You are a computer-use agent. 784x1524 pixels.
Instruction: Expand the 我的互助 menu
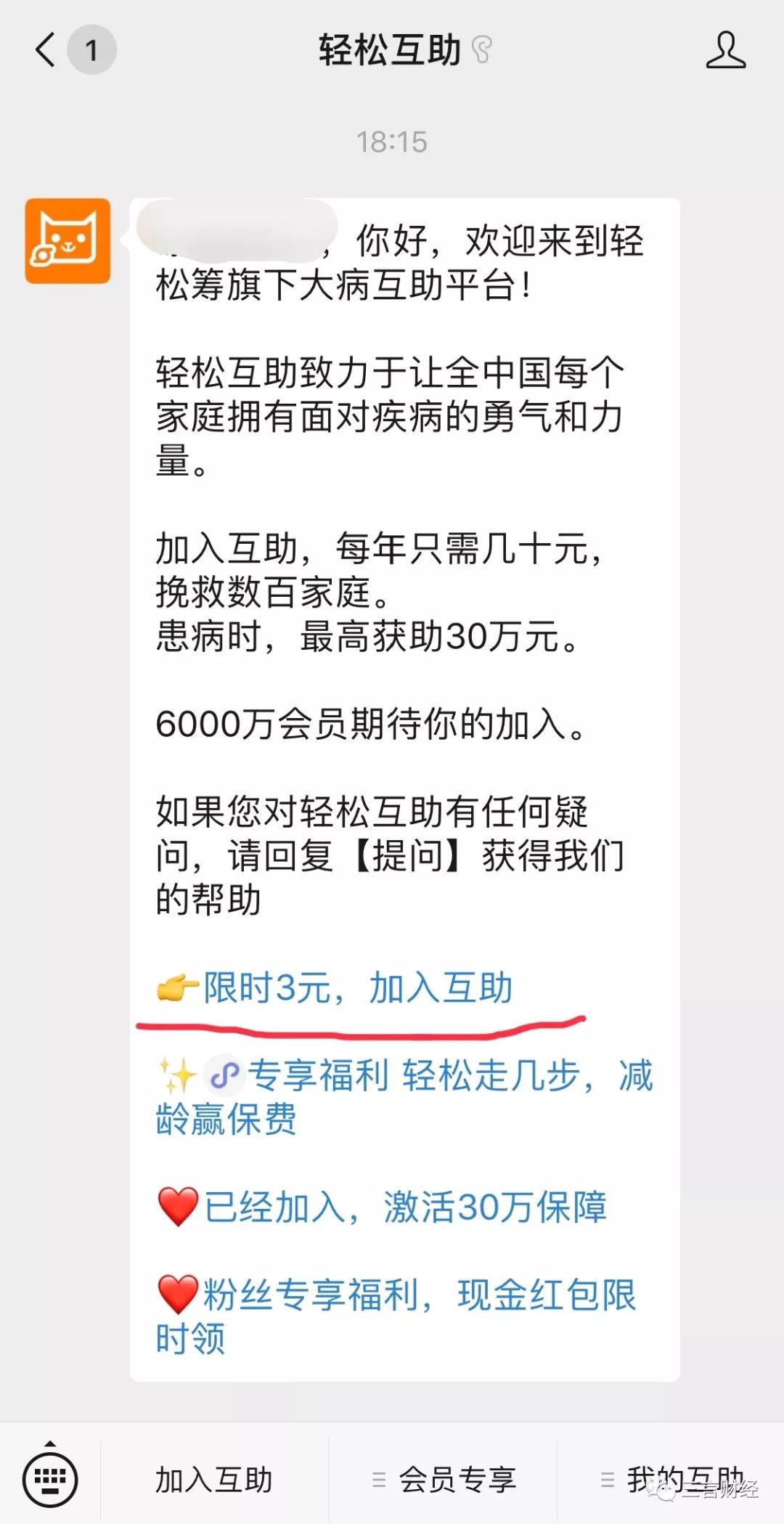pos(671,1479)
